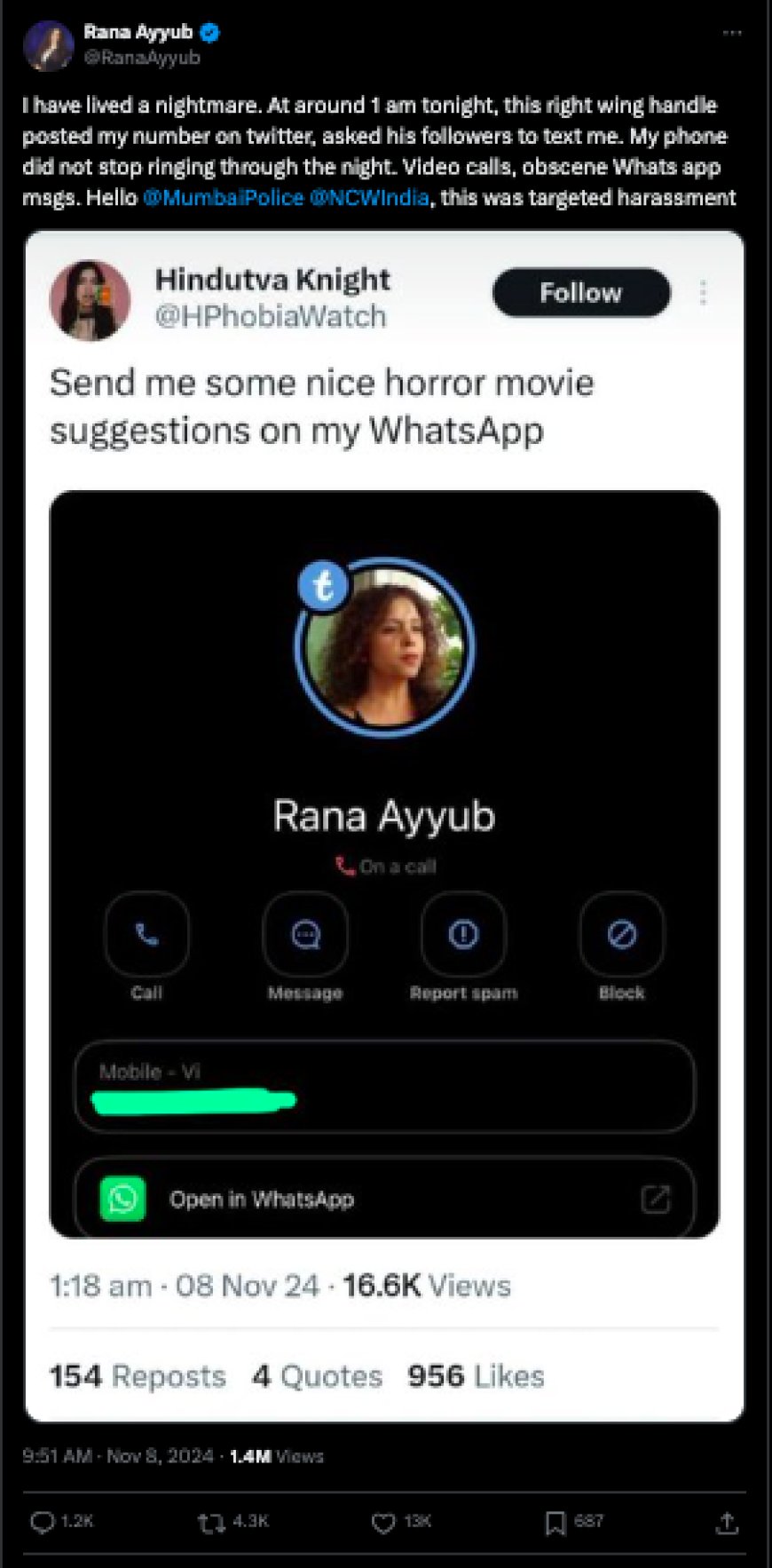Repost this tweet
Image resolution: width=772 pixels, height=1568 pixels.
211,1523
